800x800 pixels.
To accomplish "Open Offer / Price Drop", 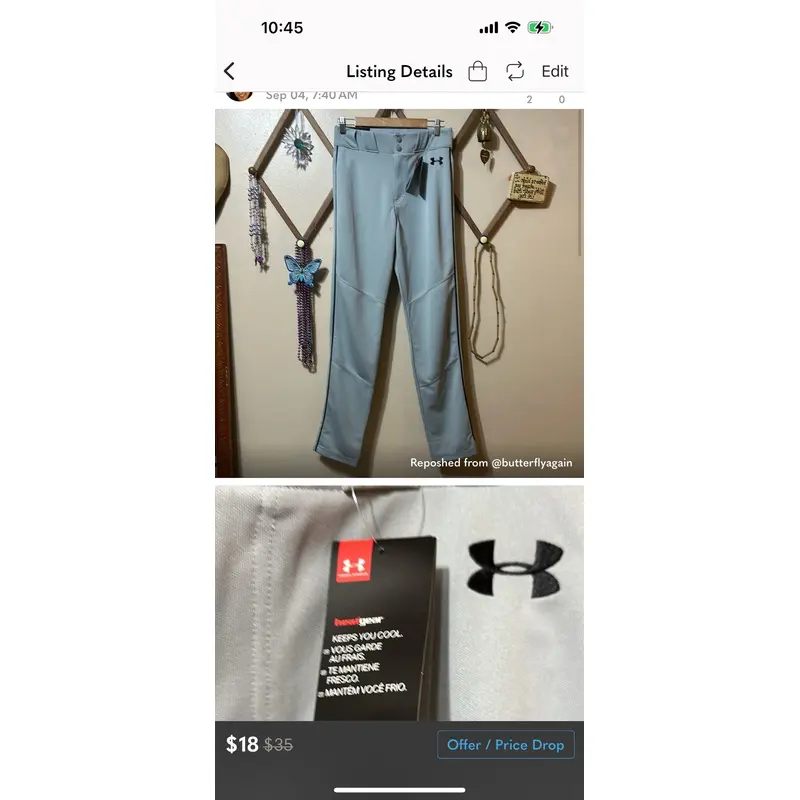I will [x=506, y=745].
